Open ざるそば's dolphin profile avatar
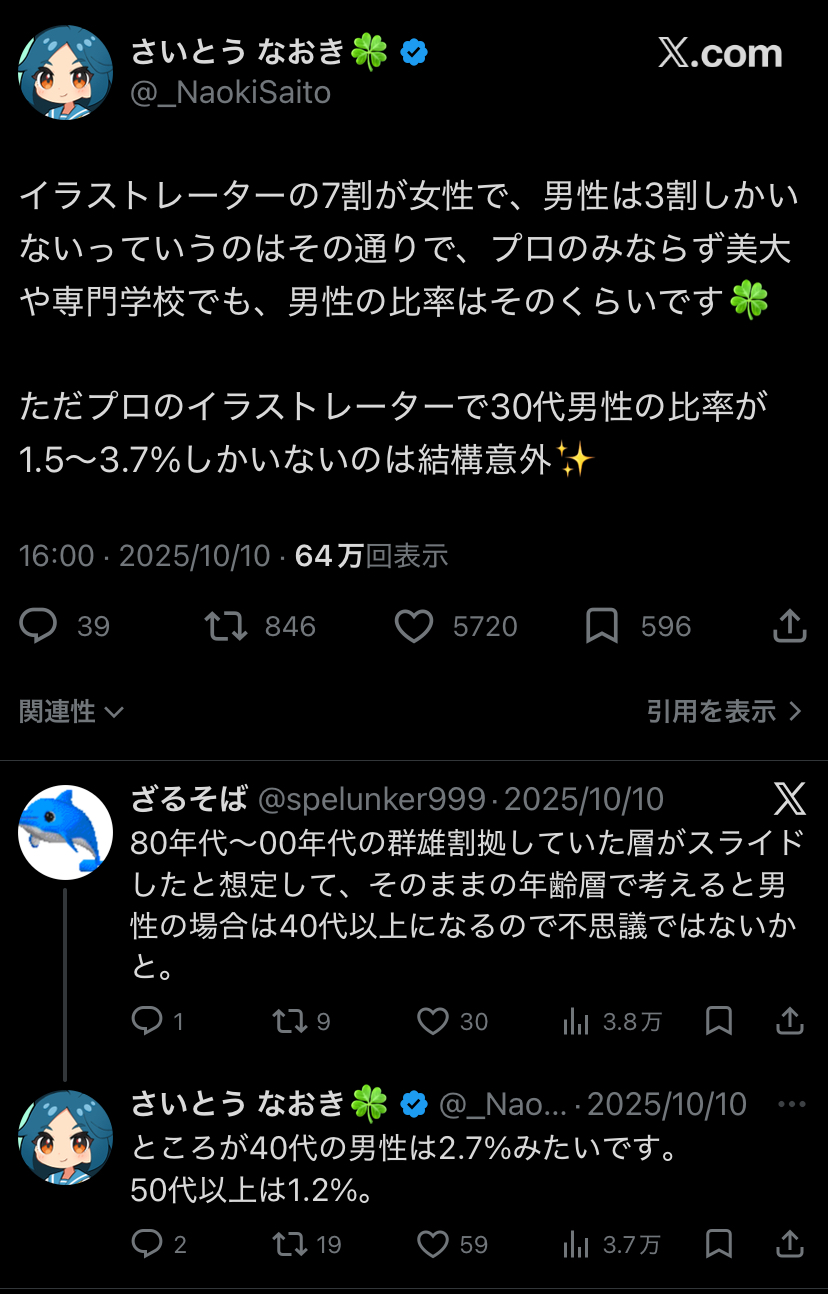The width and height of the screenshot is (828, 1294). 65,832
